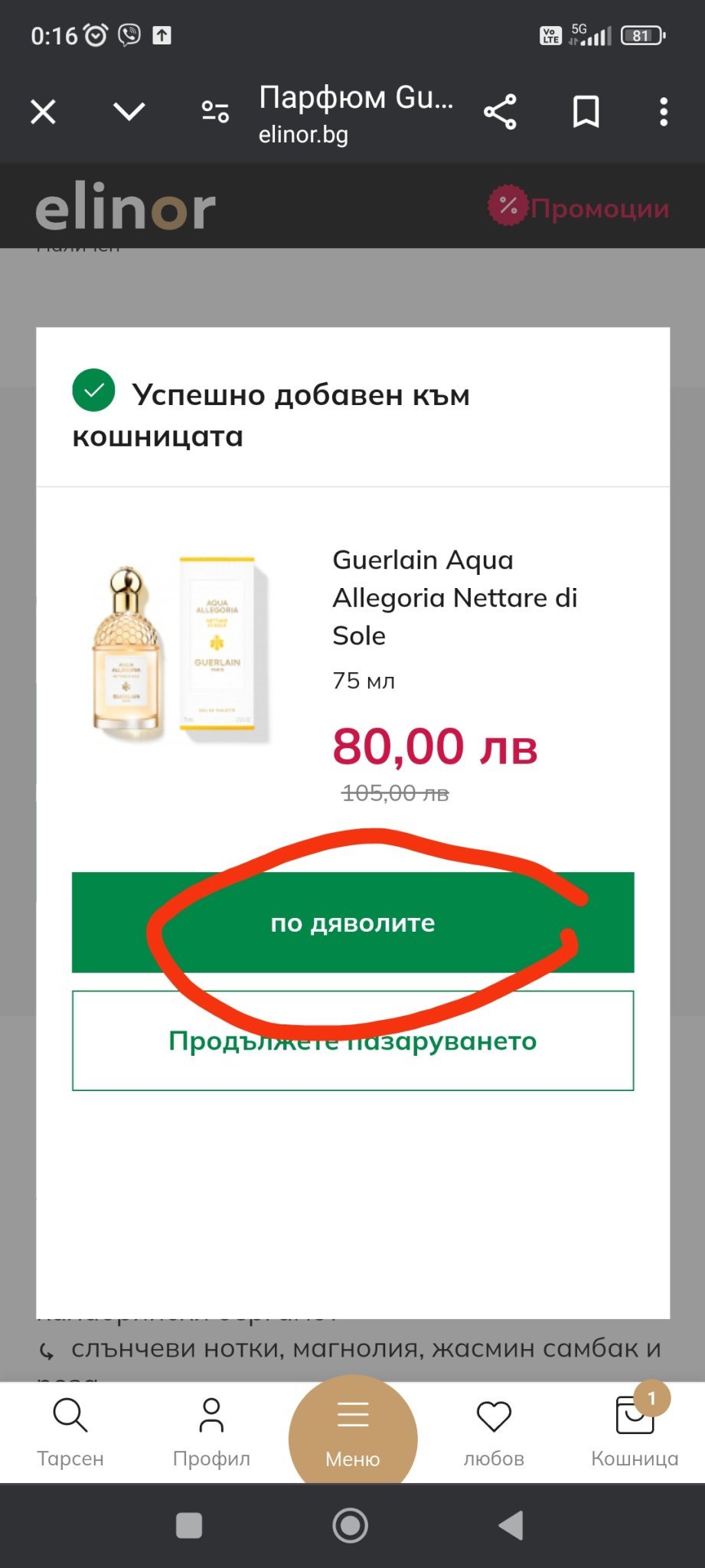The height and width of the screenshot is (1568, 705).
Task: View the Кошница cart
Action: pyautogui.click(x=635, y=1432)
